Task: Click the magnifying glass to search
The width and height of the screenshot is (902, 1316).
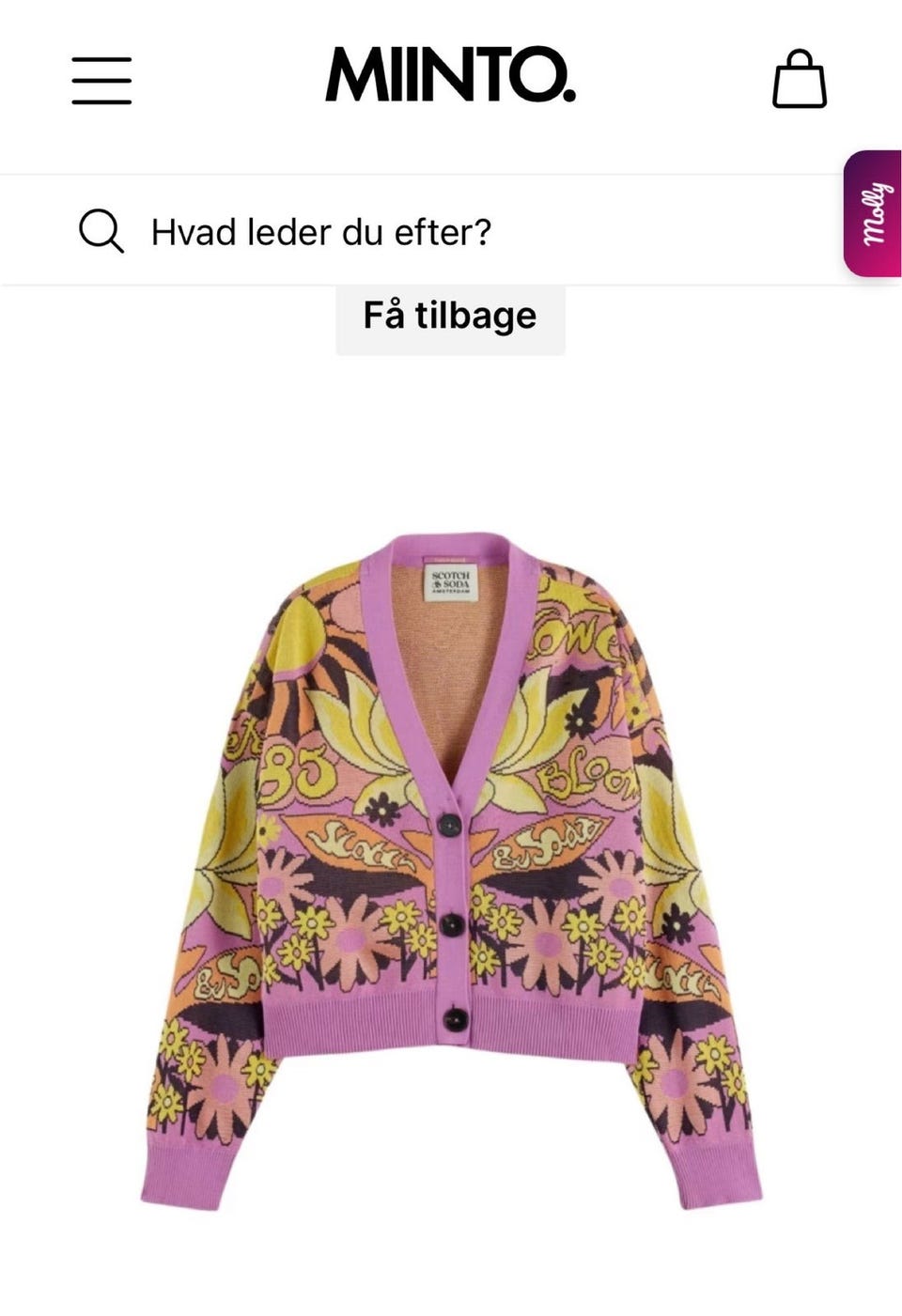Action: click(102, 230)
